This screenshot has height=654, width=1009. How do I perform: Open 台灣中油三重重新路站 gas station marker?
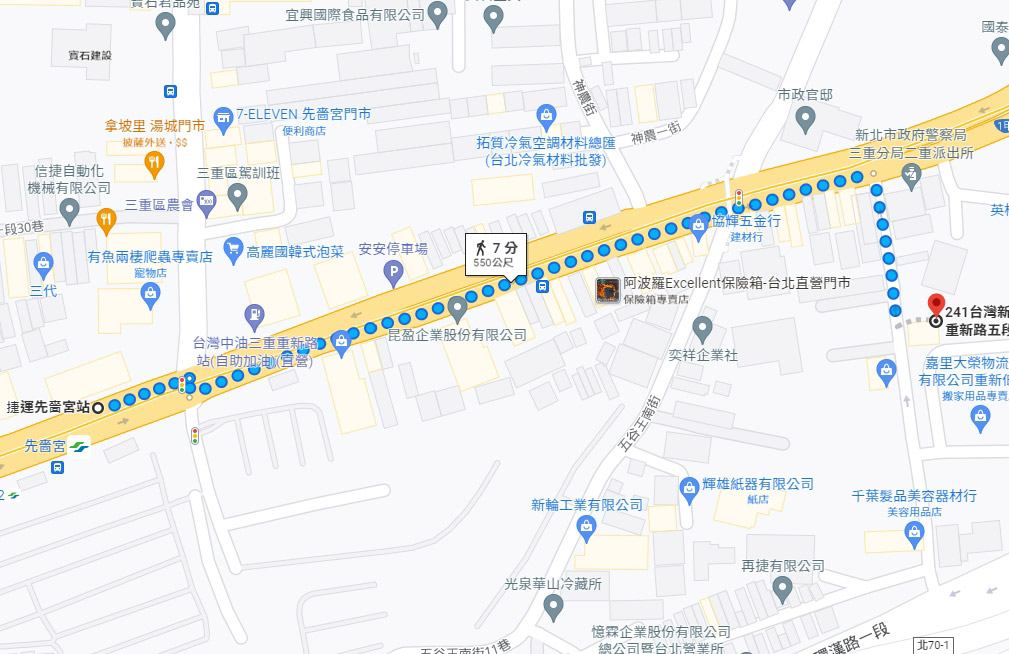click(x=254, y=315)
